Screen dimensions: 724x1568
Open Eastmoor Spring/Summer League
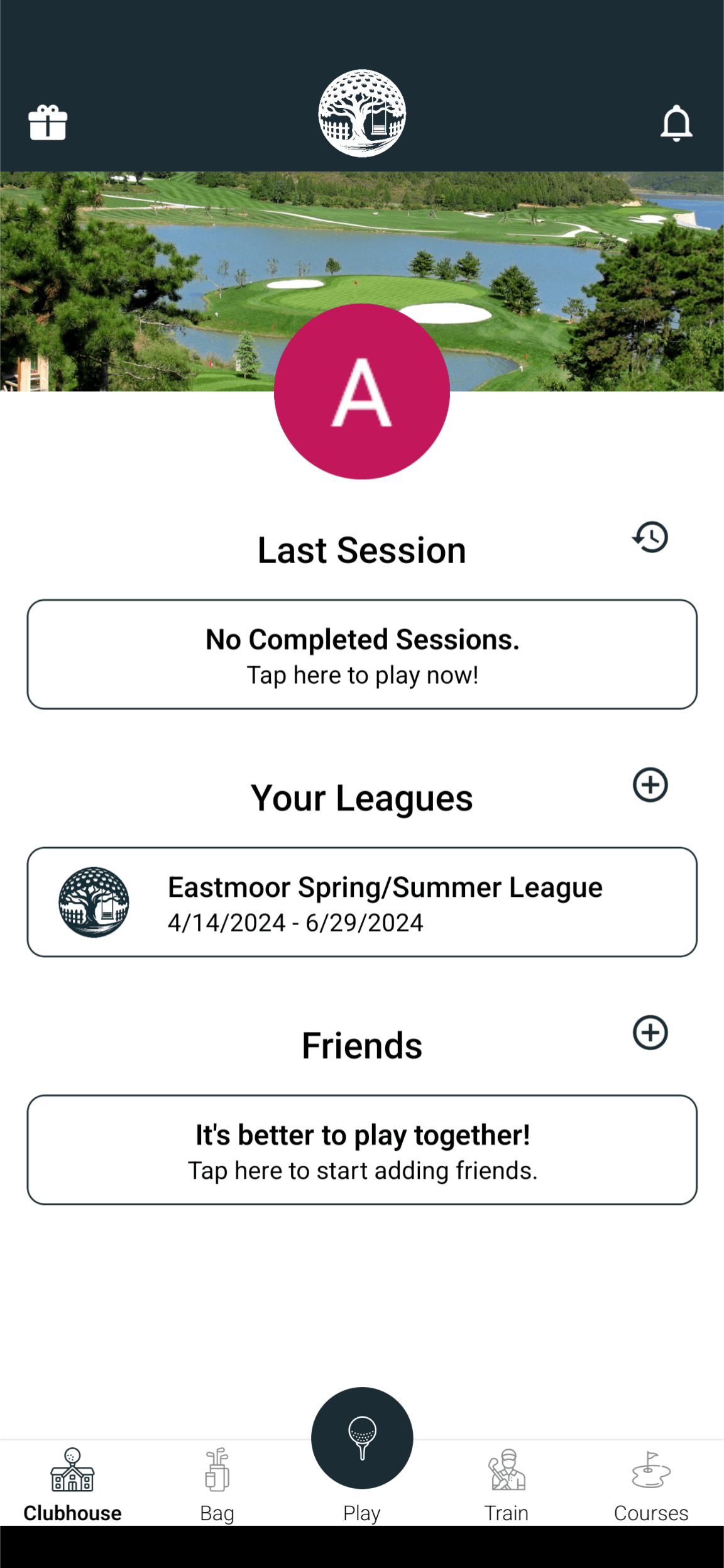362,902
